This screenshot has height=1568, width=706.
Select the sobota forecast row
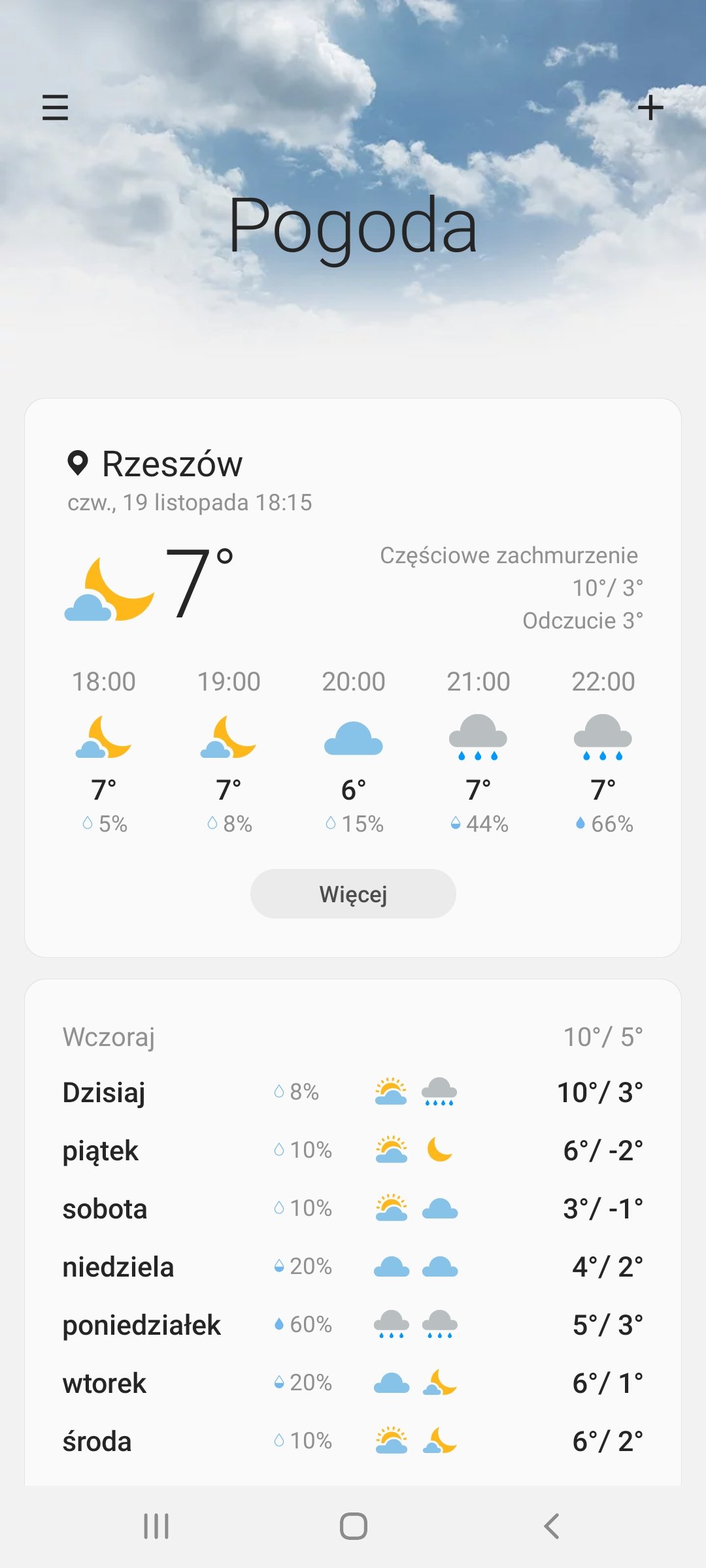[353, 1209]
